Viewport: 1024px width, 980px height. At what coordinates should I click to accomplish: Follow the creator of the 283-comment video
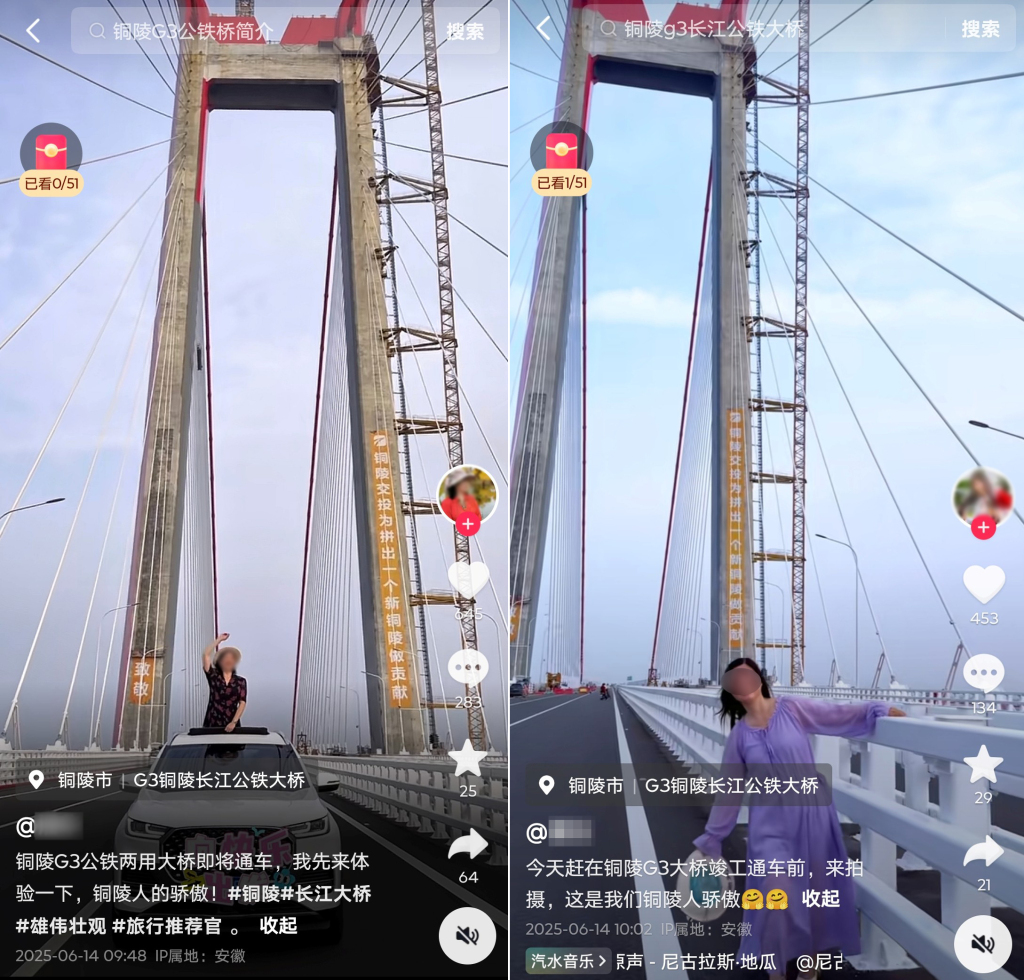pos(468,525)
